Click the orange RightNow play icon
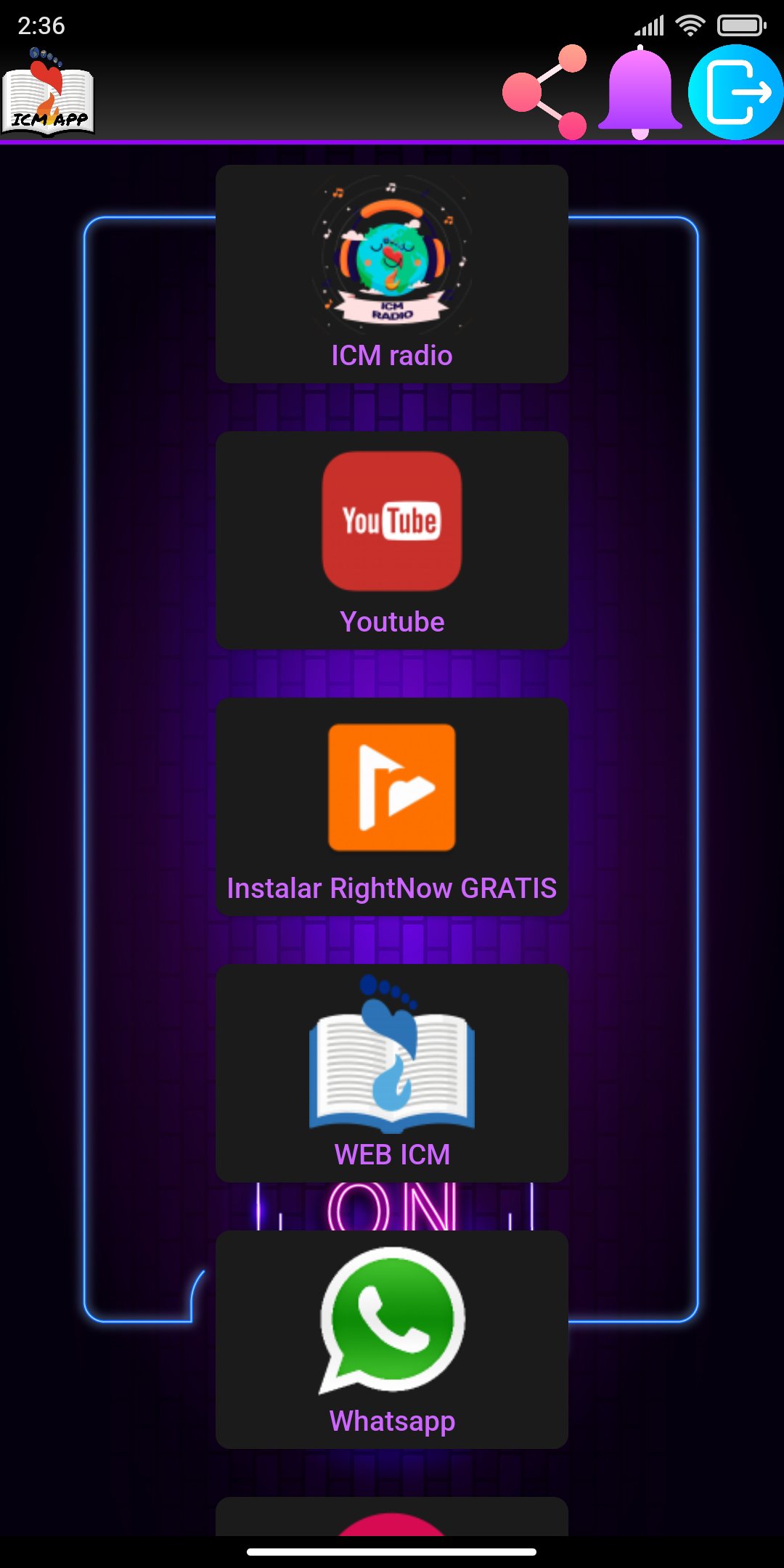The height and width of the screenshot is (1568, 784). (x=392, y=788)
